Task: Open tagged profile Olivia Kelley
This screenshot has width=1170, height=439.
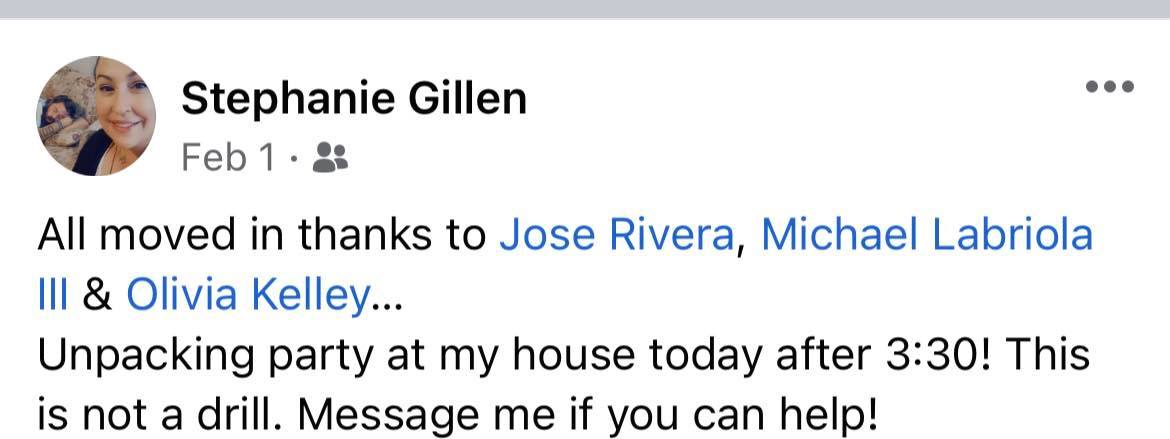Action: click(x=248, y=295)
